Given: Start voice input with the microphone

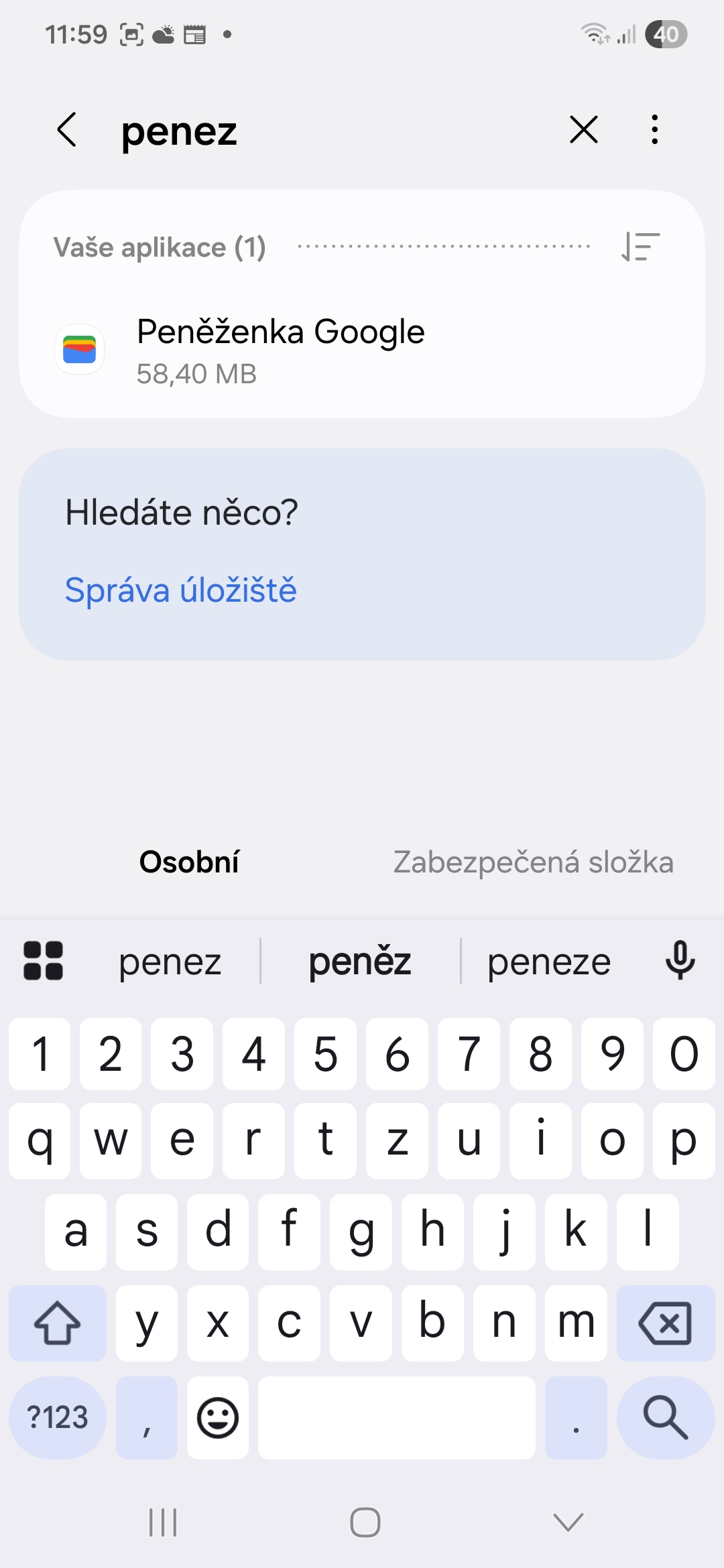Looking at the screenshot, I should [680, 961].
